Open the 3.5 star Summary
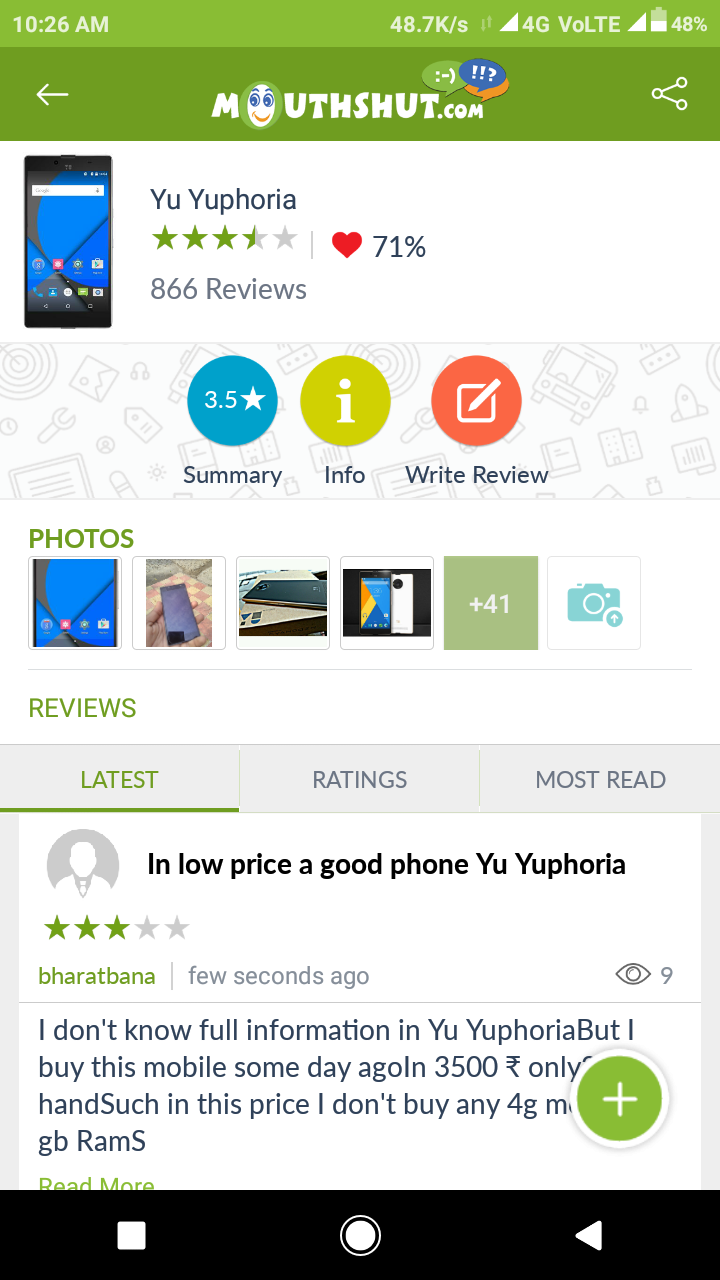The image size is (720, 1280). coord(232,401)
